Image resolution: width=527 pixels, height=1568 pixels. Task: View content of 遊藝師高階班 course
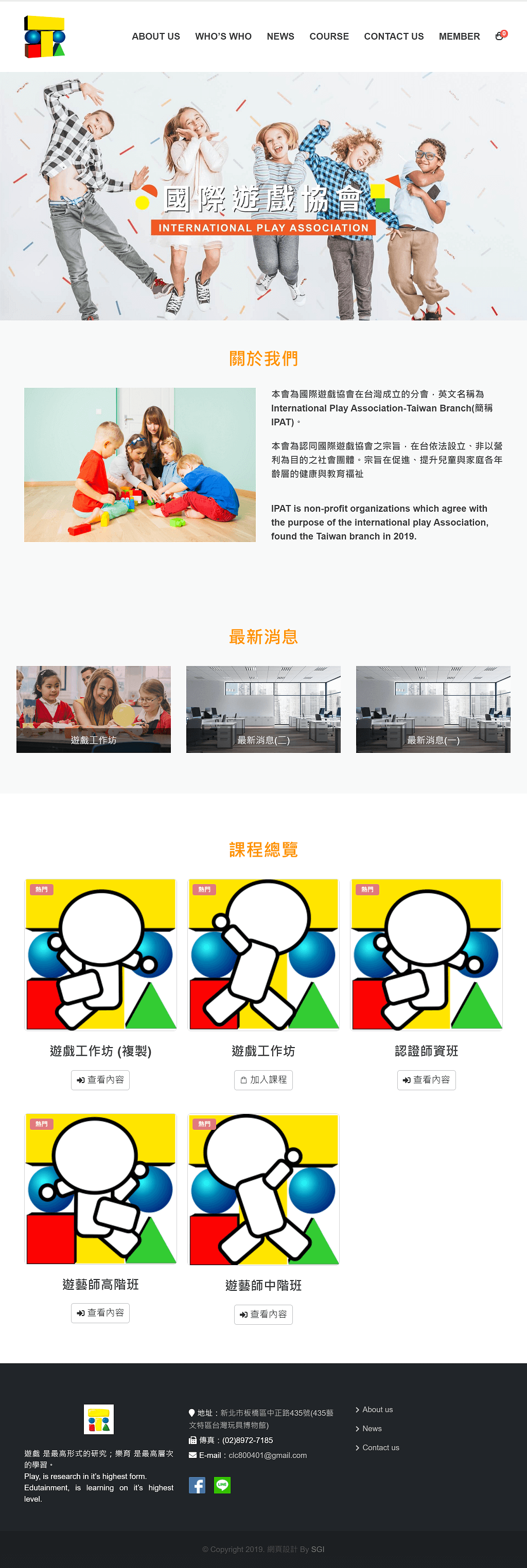click(100, 1313)
